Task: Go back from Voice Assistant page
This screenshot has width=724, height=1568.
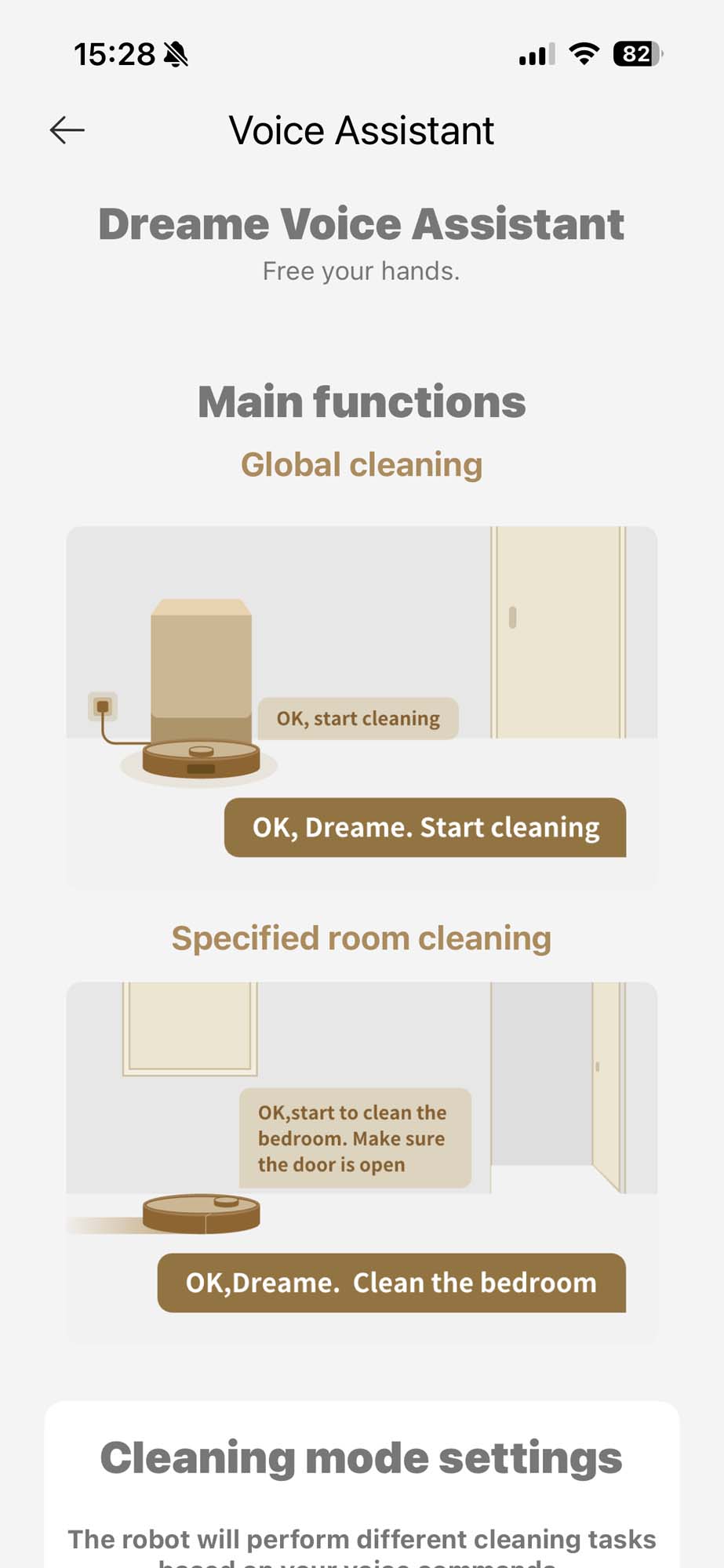Action: point(67,130)
